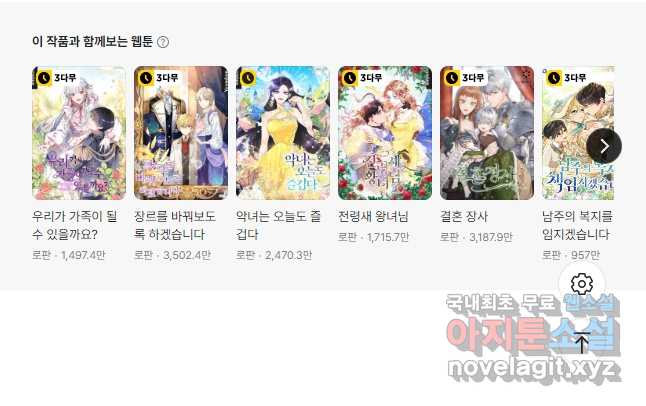646x406 pixels.
Task: Show next webtoons with the arrow button
Action: point(604,146)
